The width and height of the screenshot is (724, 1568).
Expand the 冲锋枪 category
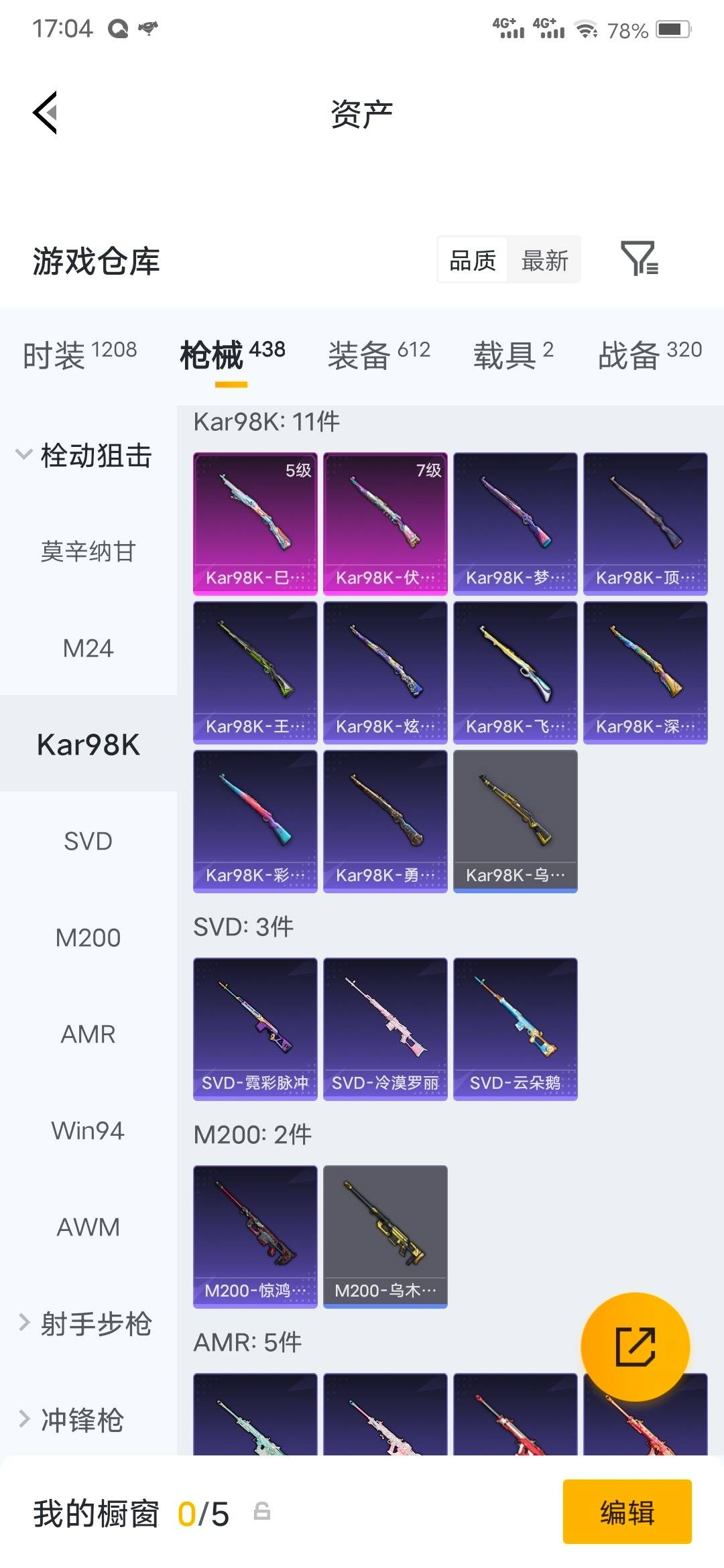pos(71,1420)
